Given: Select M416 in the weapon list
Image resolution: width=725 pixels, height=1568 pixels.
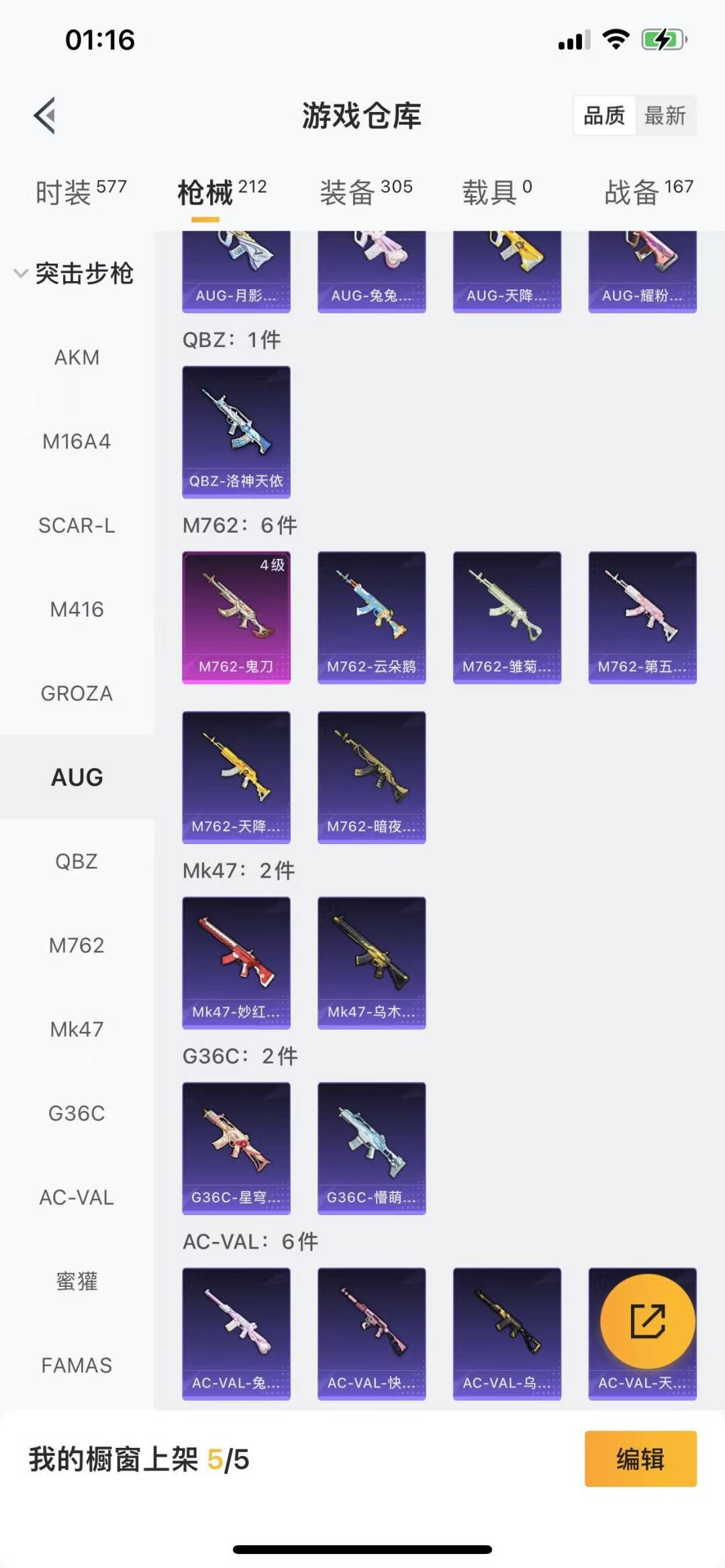Looking at the screenshot, I should 77,609.
